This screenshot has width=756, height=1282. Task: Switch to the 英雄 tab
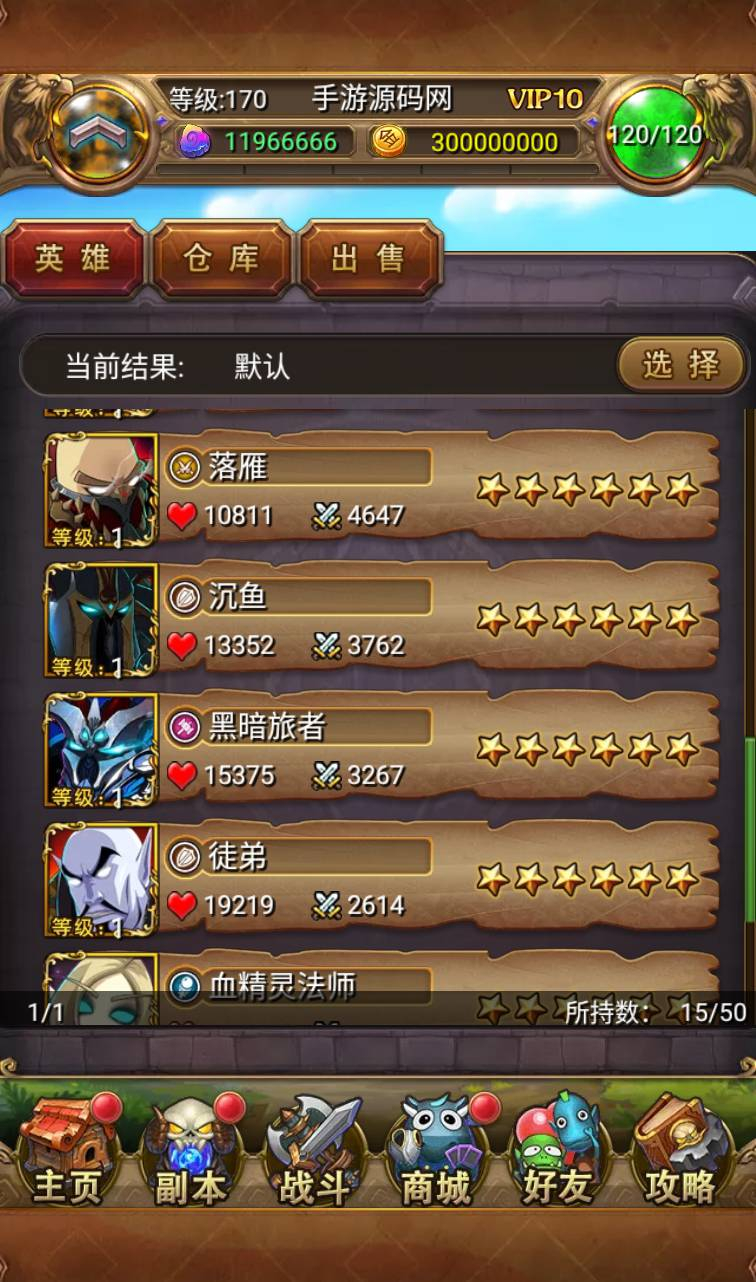click(74, 259)
